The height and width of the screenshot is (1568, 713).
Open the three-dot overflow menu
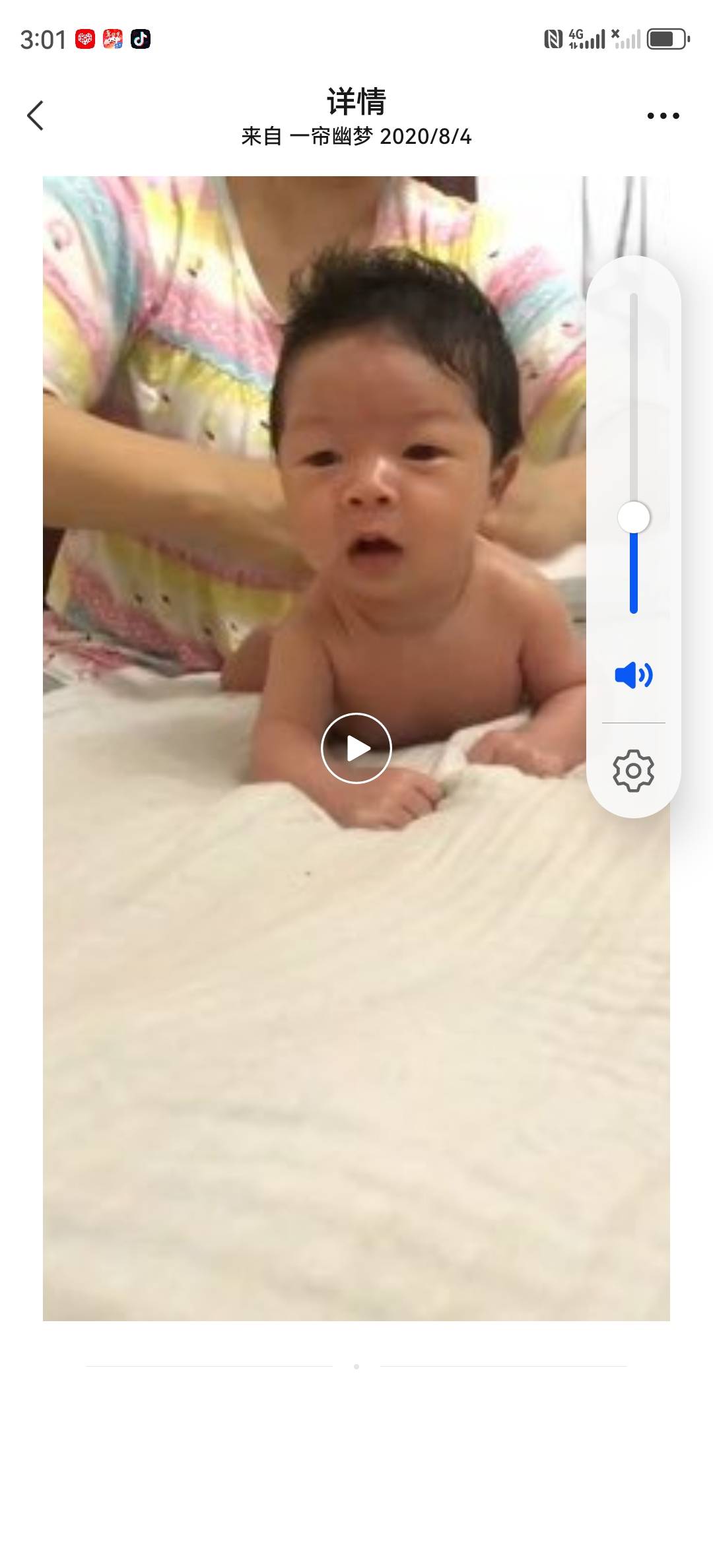(663, 116)
